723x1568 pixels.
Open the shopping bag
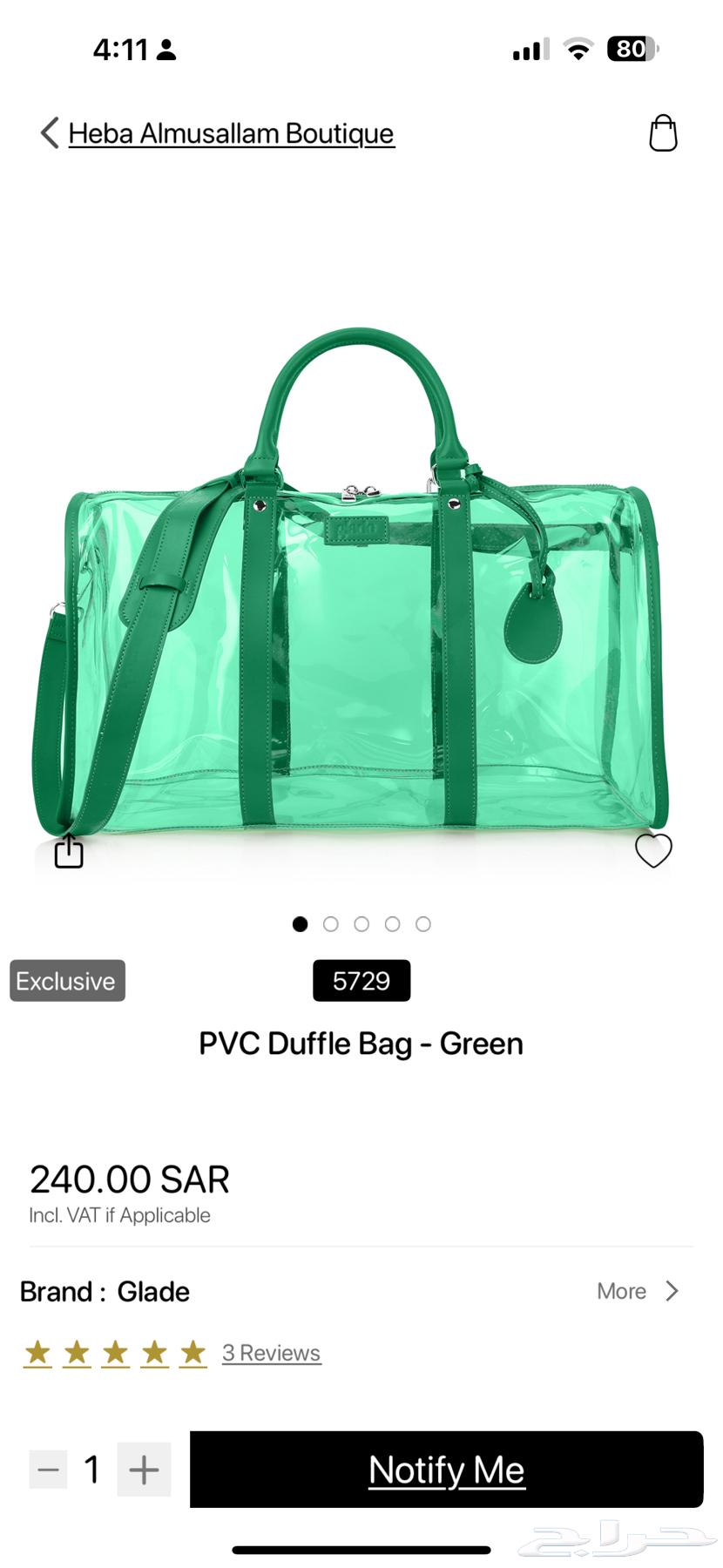pos(663,133)
